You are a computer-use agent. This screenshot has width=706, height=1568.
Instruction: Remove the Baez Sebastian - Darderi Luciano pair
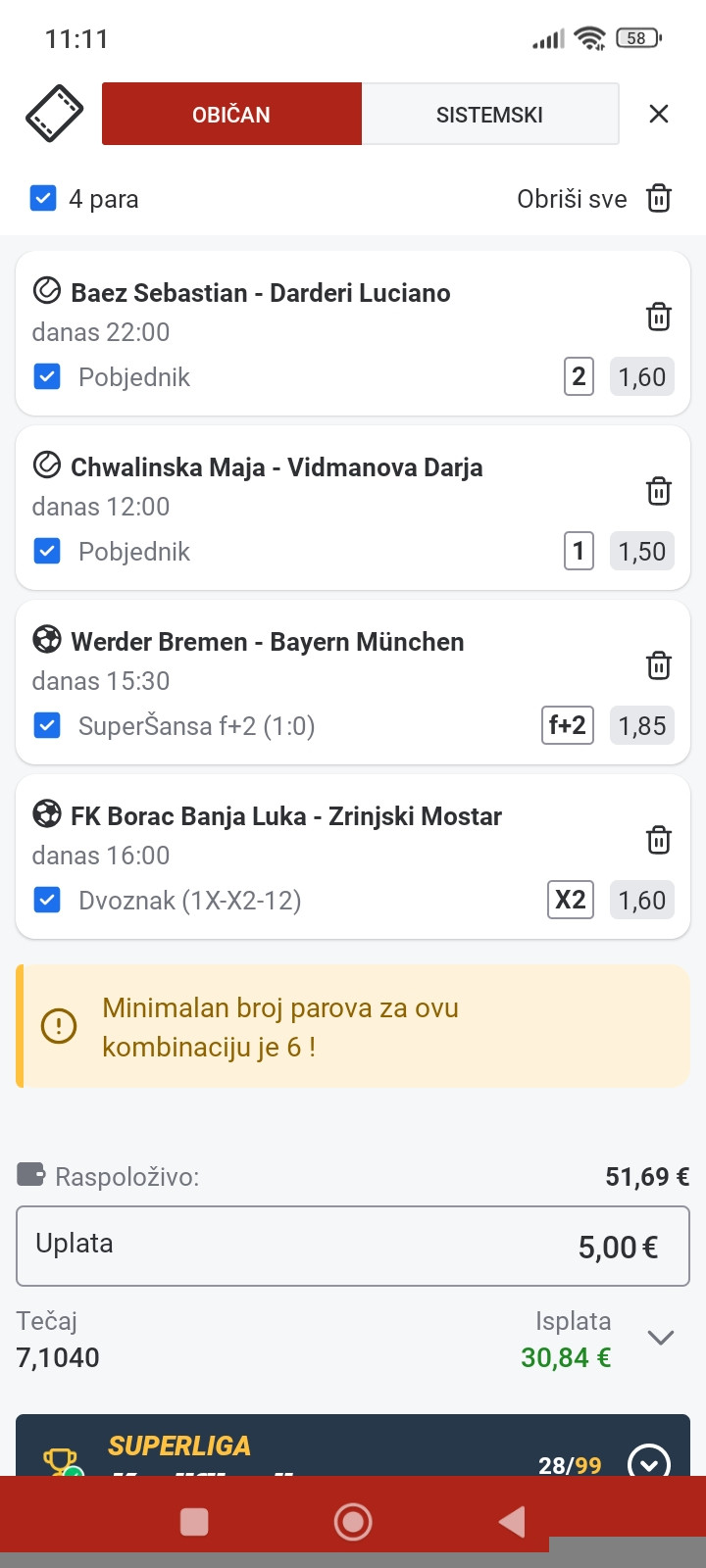[x=659, y=317]
